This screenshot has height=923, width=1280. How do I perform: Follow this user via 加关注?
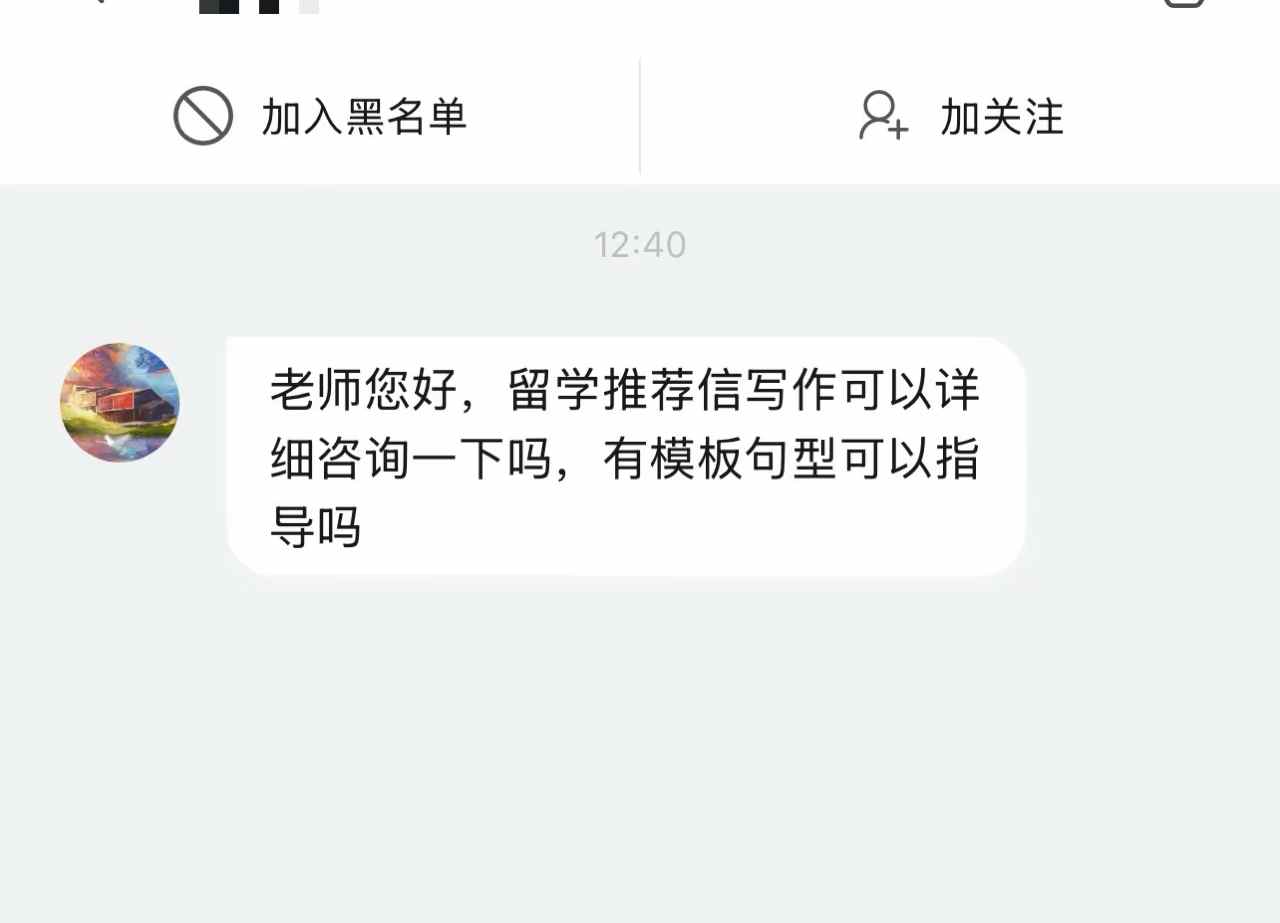pyautogui.click(x=960, y=117)
